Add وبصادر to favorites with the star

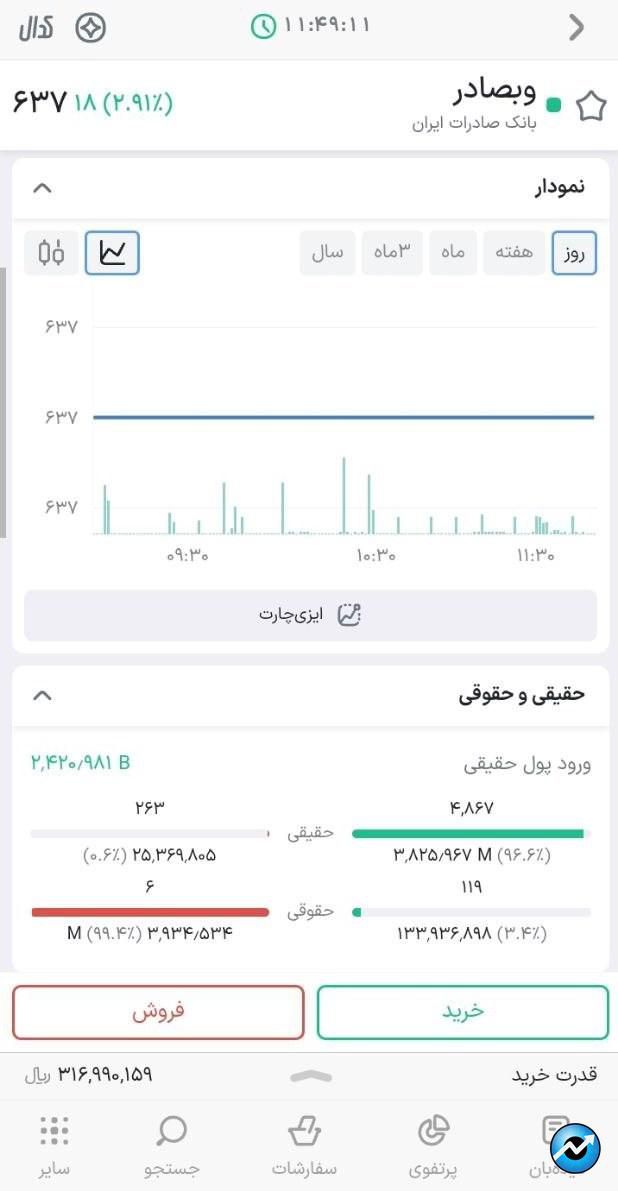point(591,106)
